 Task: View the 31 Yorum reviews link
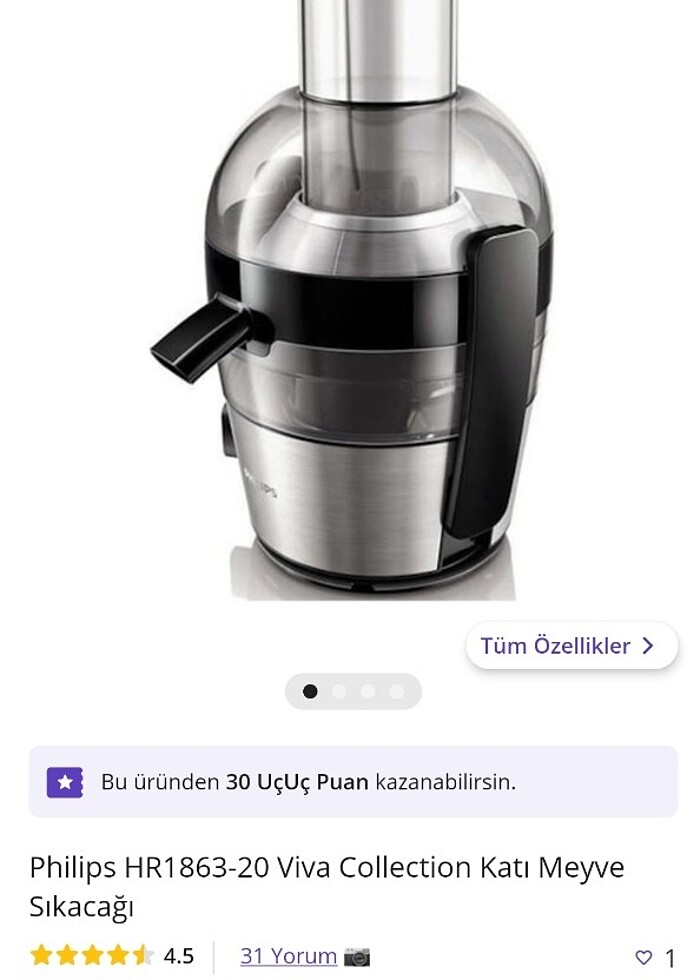[x=288, y=956]
